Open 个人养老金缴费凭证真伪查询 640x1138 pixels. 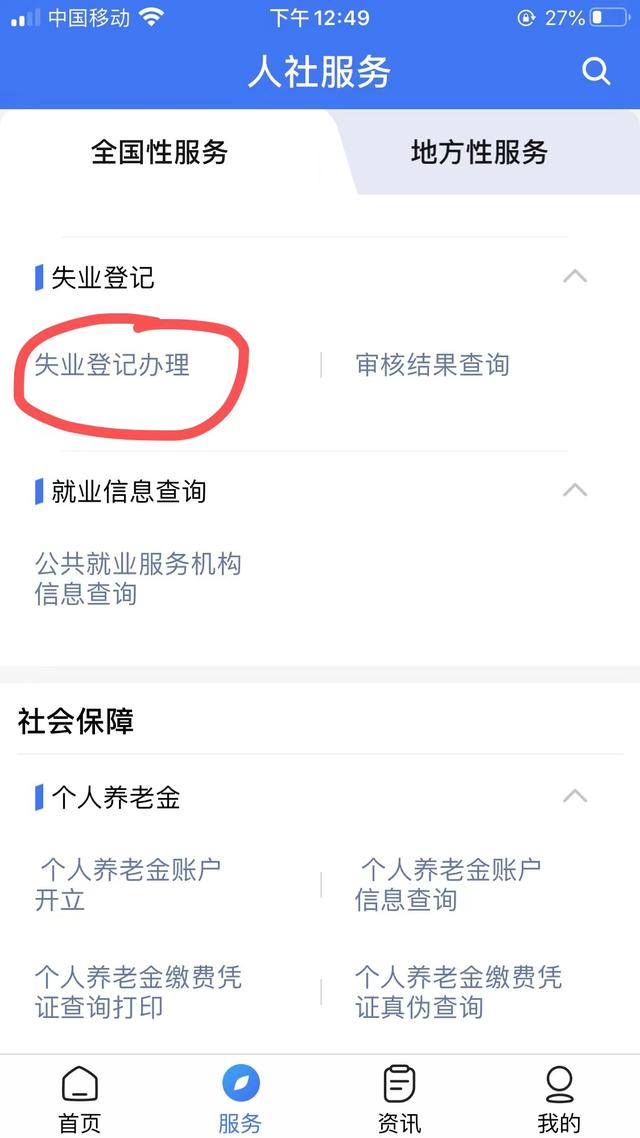[x=458, y=992]
